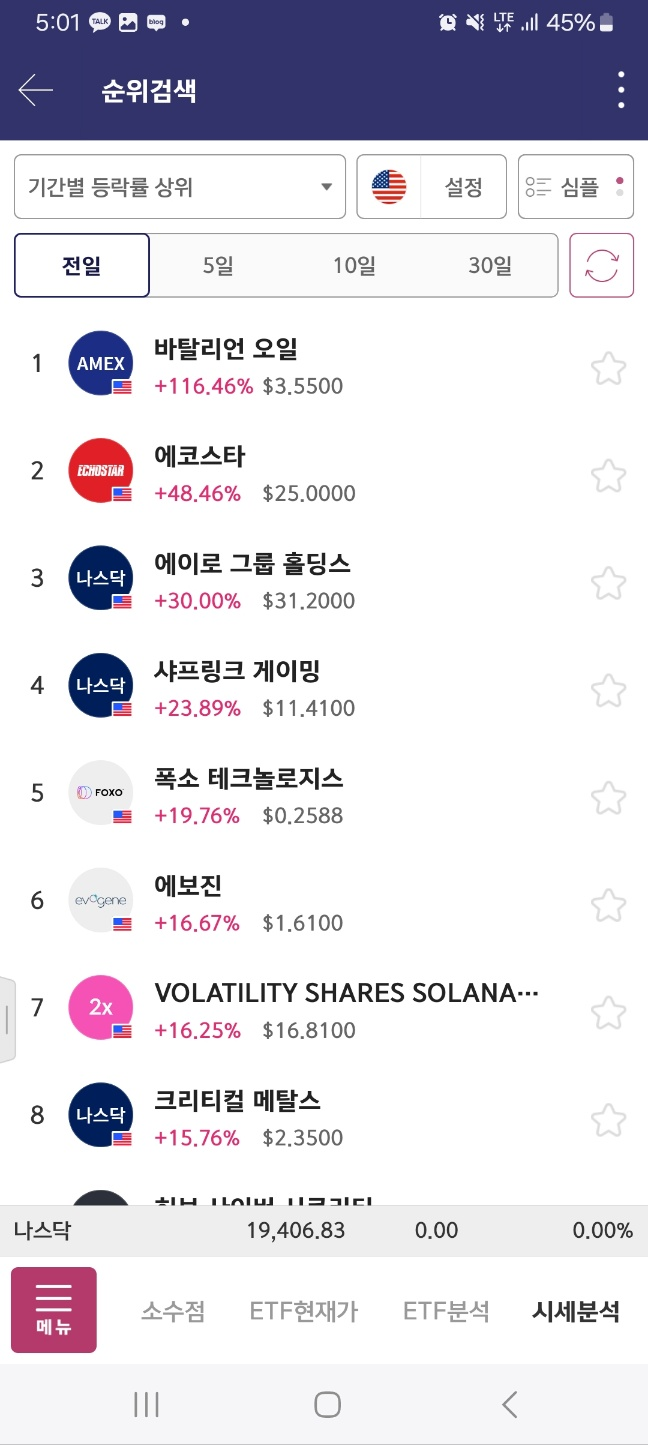
Task: Refresh the ranking list
Action: click(602, 266)
